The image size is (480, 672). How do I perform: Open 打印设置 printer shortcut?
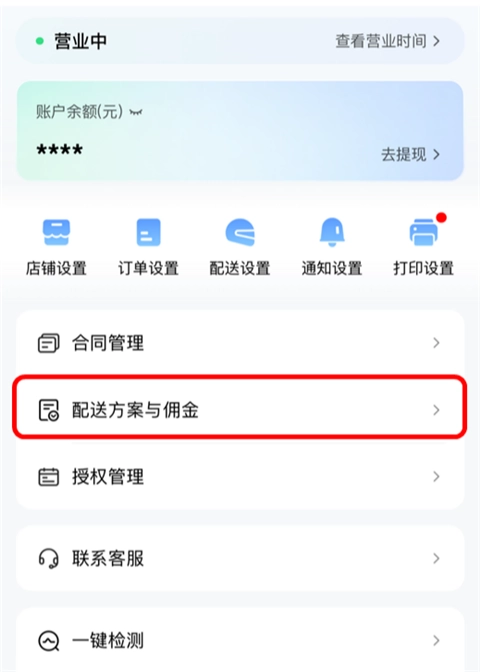[423, 247]
